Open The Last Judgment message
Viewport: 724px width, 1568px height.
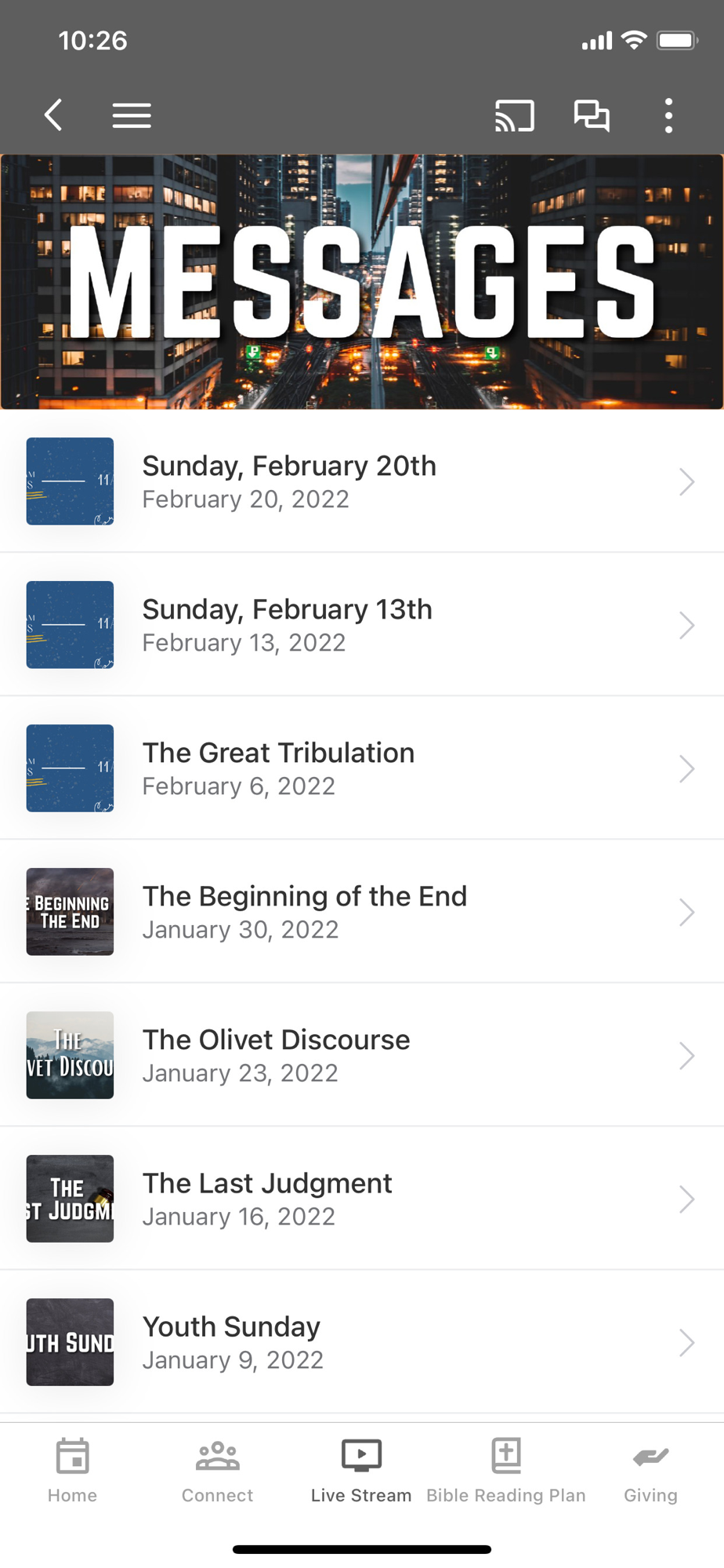(x=360, y=1199)
